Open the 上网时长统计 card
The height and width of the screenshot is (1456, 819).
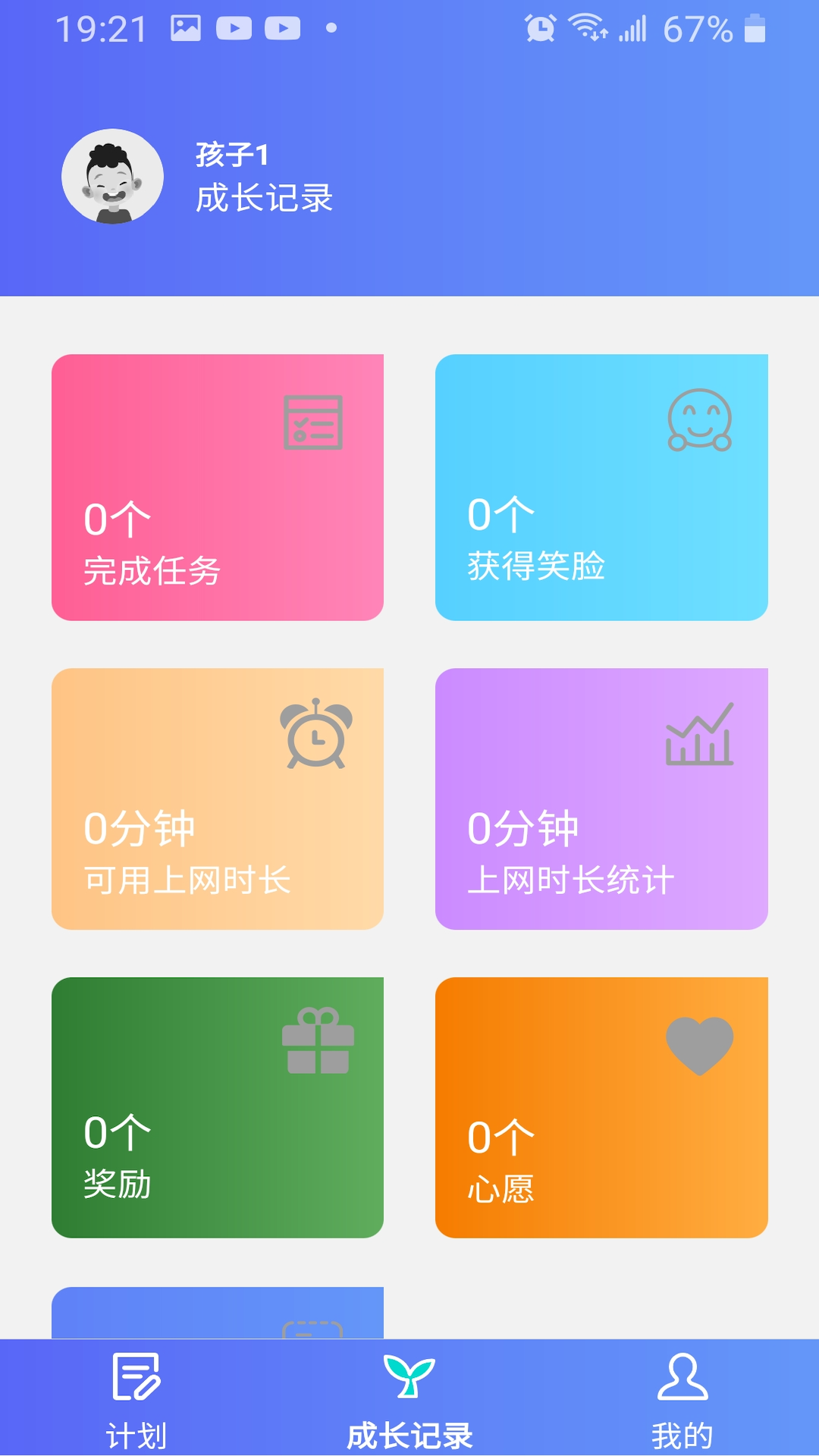point(601,800)
